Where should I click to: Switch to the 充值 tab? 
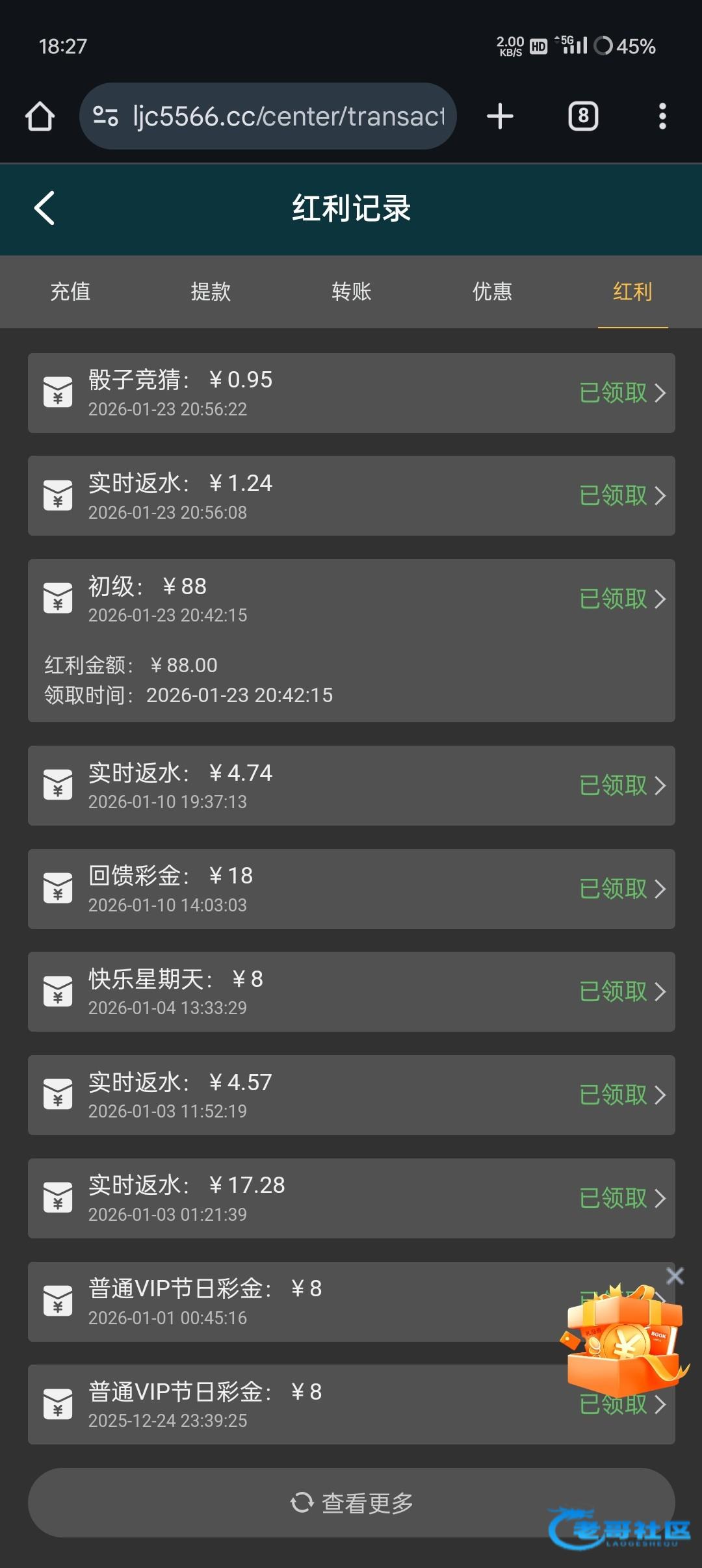tap(70, 291)
